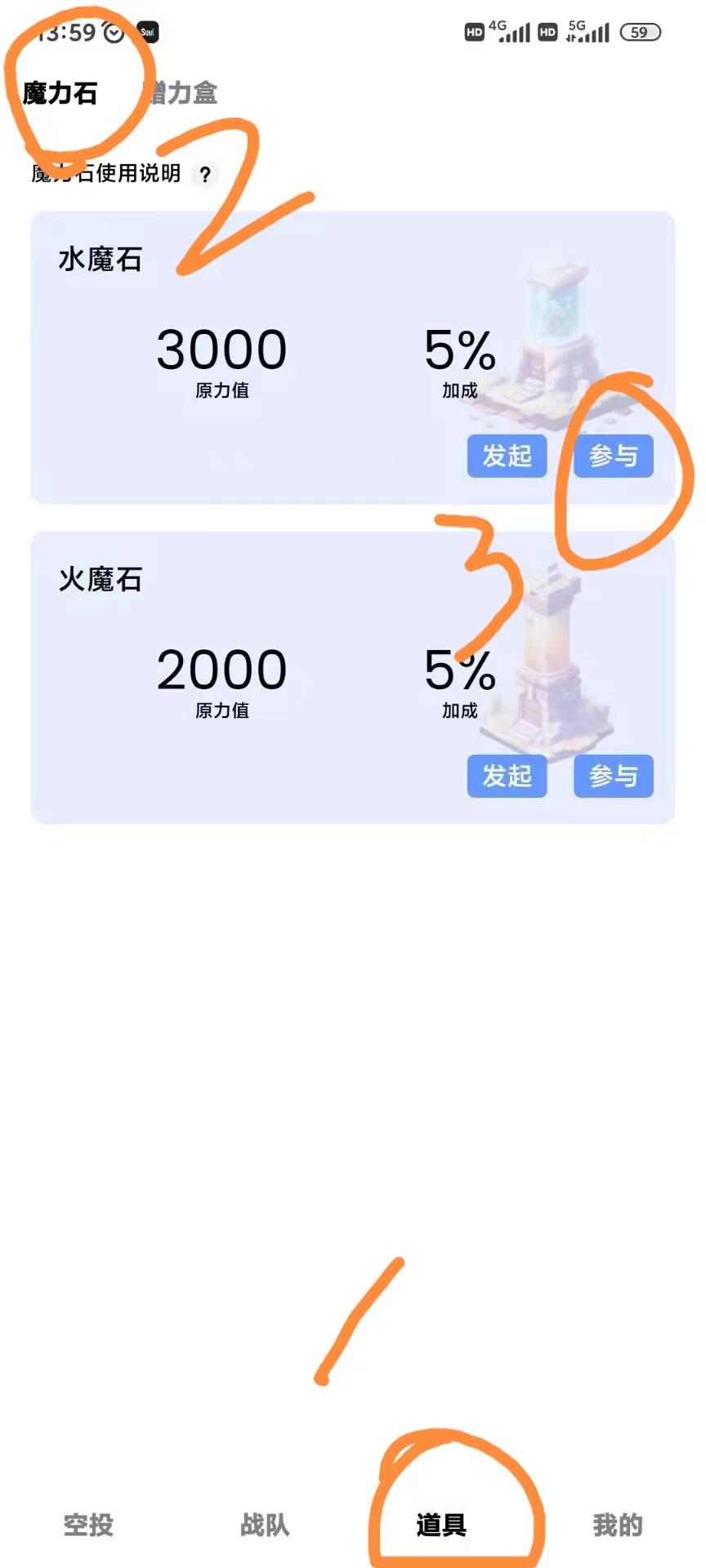Tap 发起 on the 火魔石 card
The height and width of the screenshot is (1568, 706).
507,776
